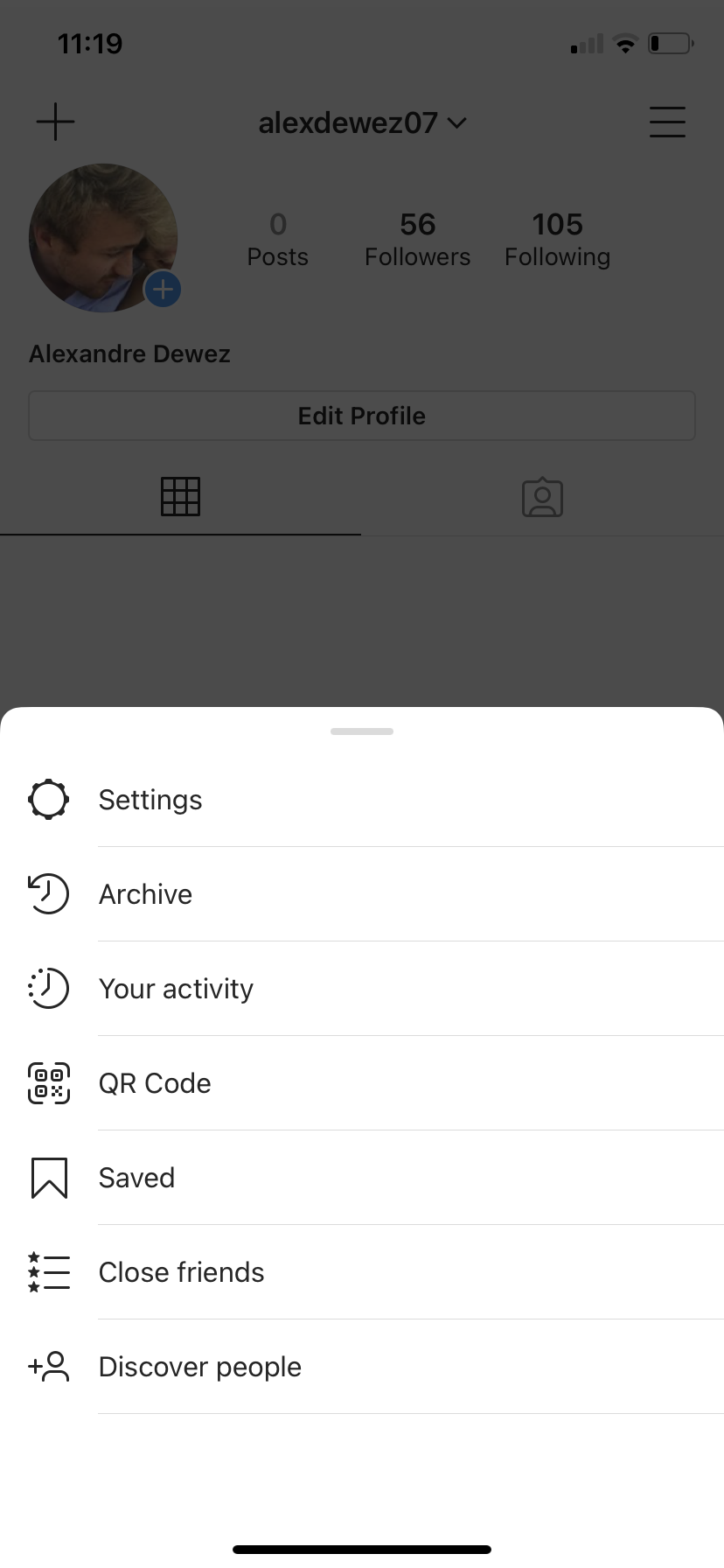Tap the QR Code icon
The width and height of the screenshot is (724, 1568).
[48, 1082]
